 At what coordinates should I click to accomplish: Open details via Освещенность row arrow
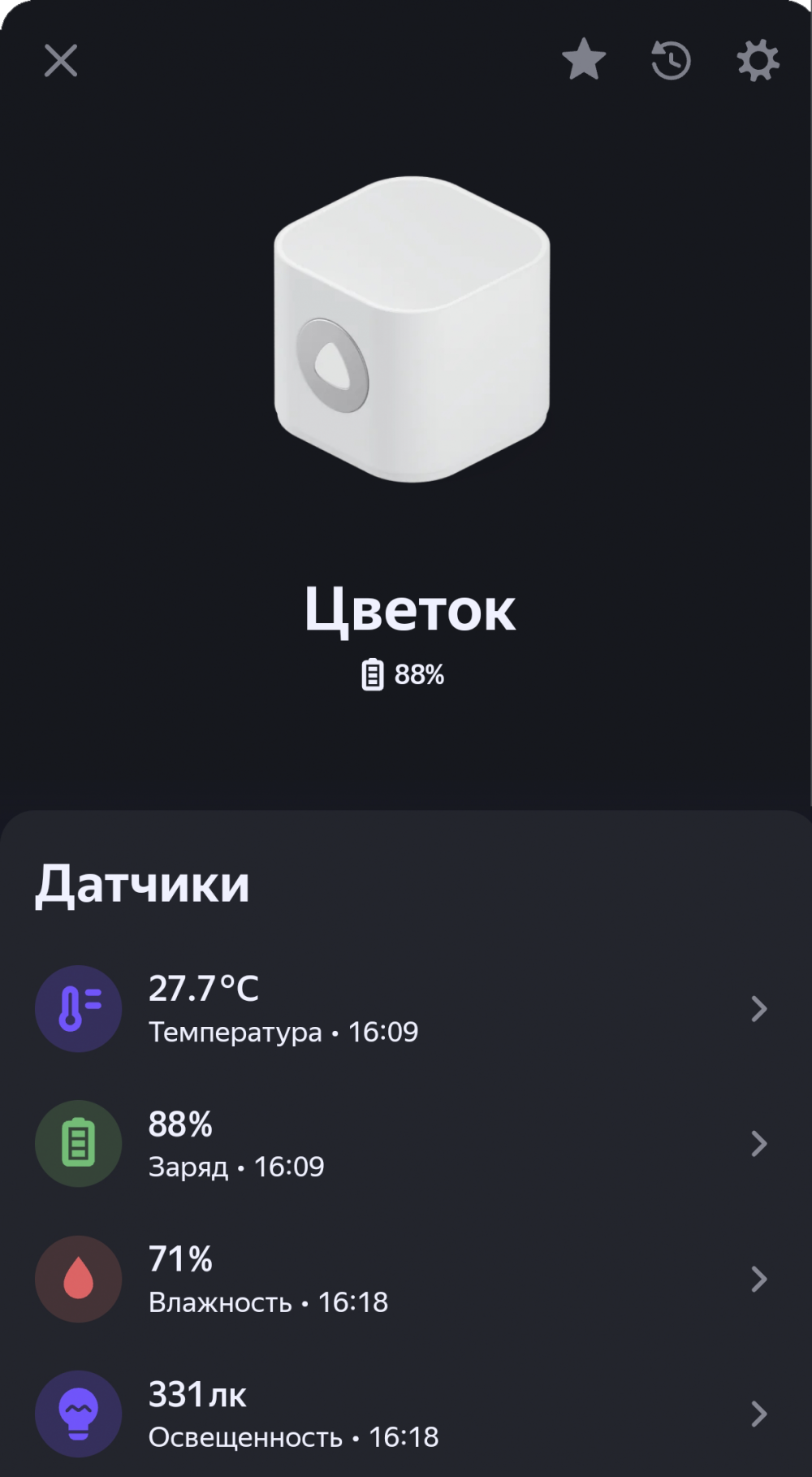click(x=760, y=1414)
